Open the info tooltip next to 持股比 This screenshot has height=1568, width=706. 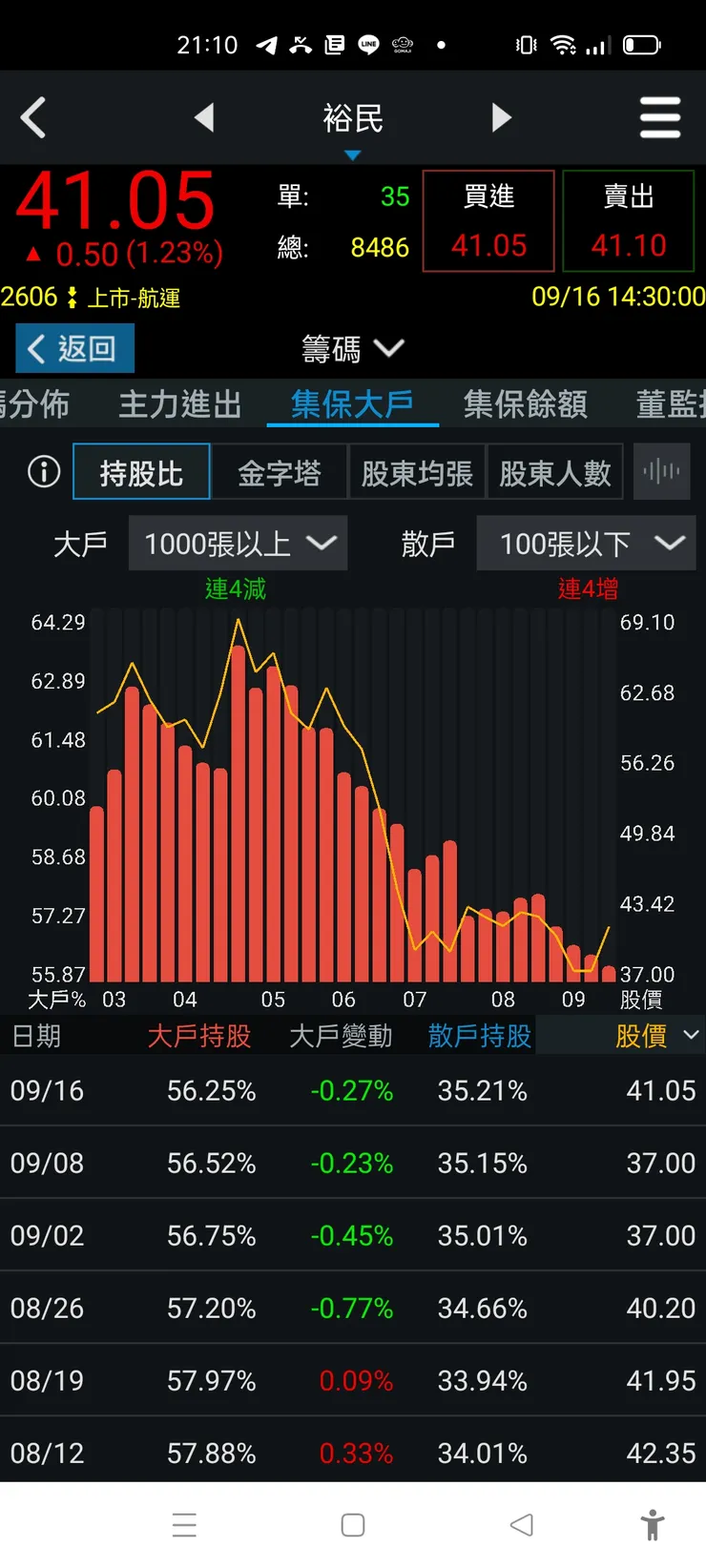coord(42,471)
